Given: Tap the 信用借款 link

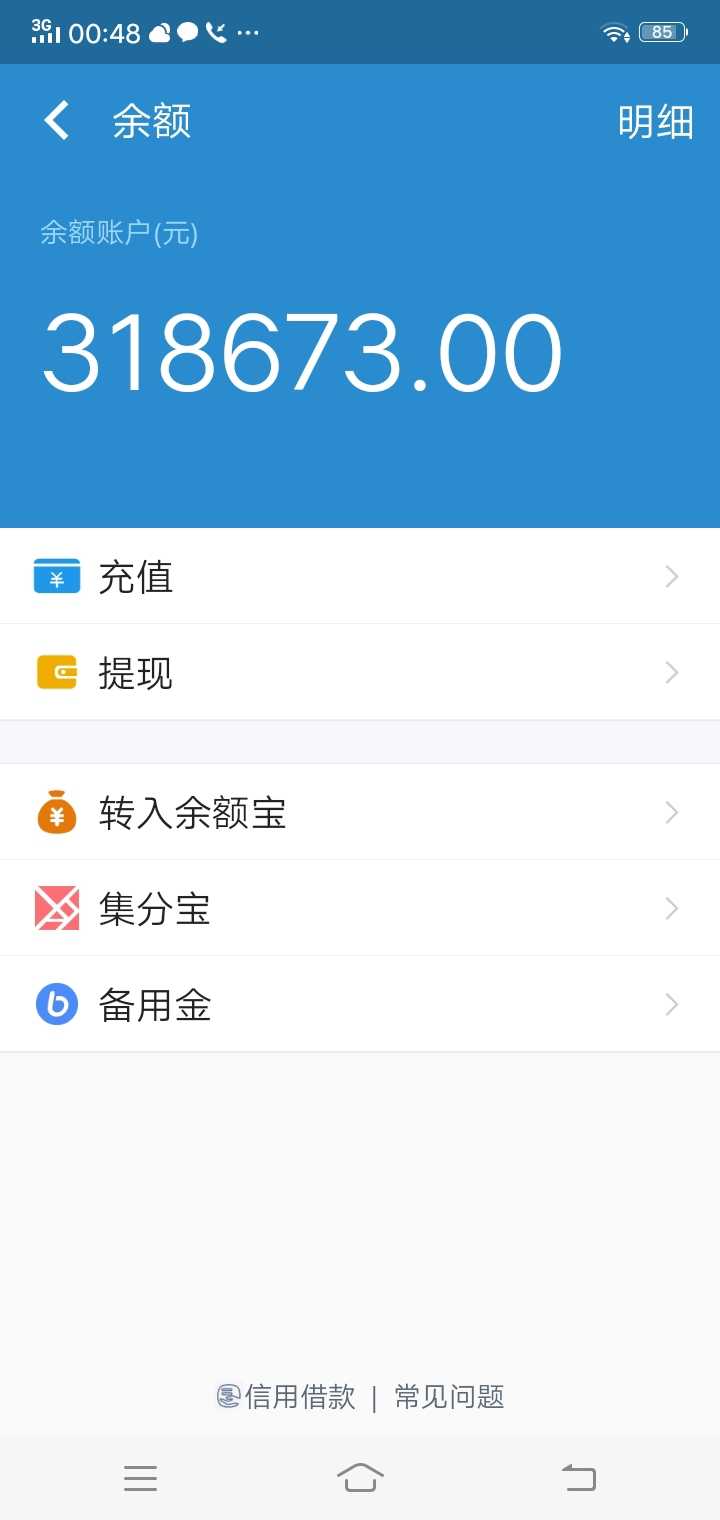Looking at the screenshot, I should 286,1396.
